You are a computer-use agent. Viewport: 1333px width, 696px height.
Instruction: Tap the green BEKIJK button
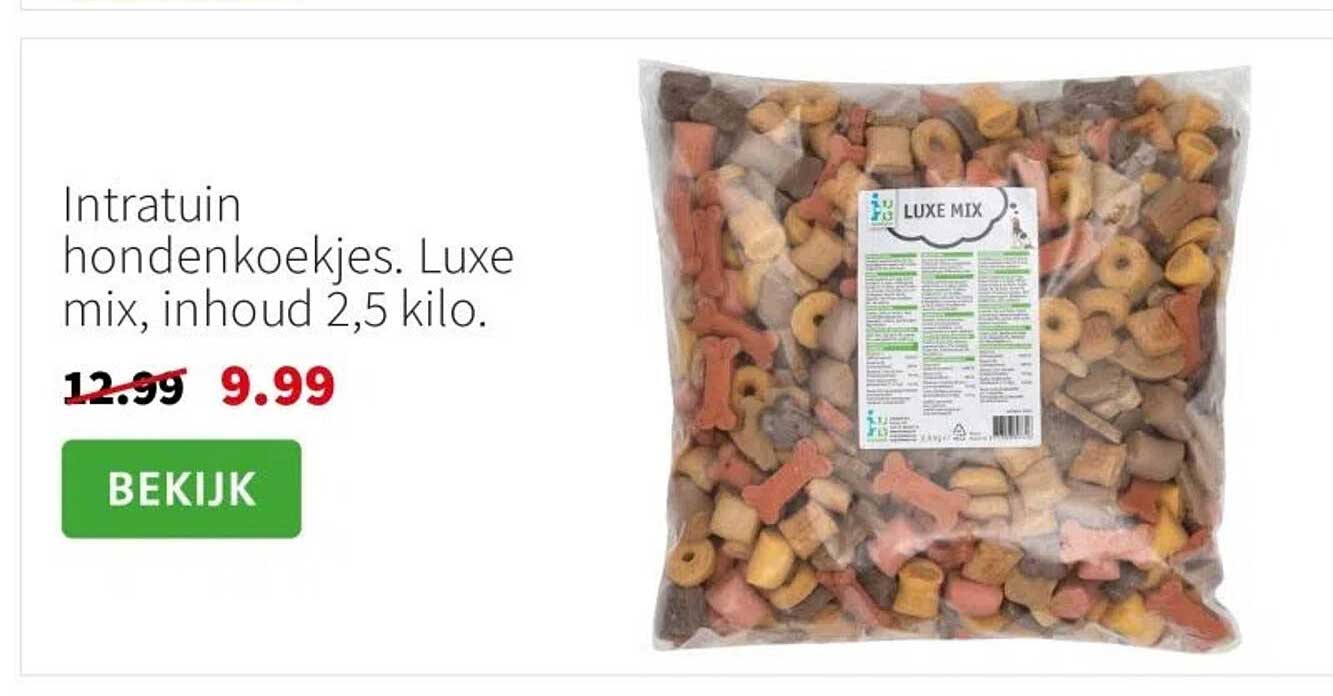point(181,489)
